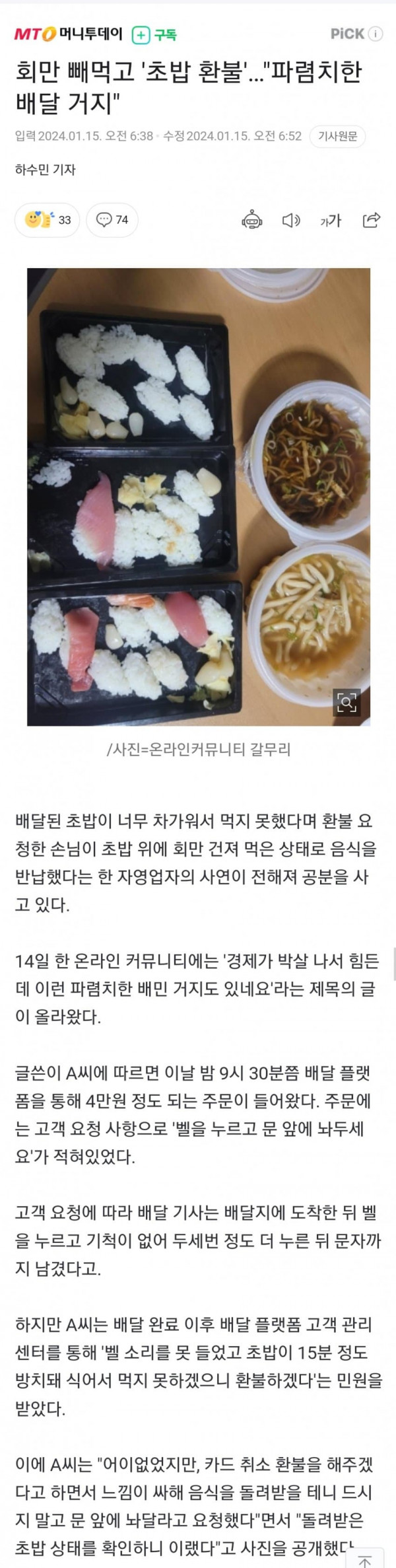The height and width of the screenshot is (1568, 396).
Task: Open reporter 하수민 기자's profile
Action: coord(46,170)
